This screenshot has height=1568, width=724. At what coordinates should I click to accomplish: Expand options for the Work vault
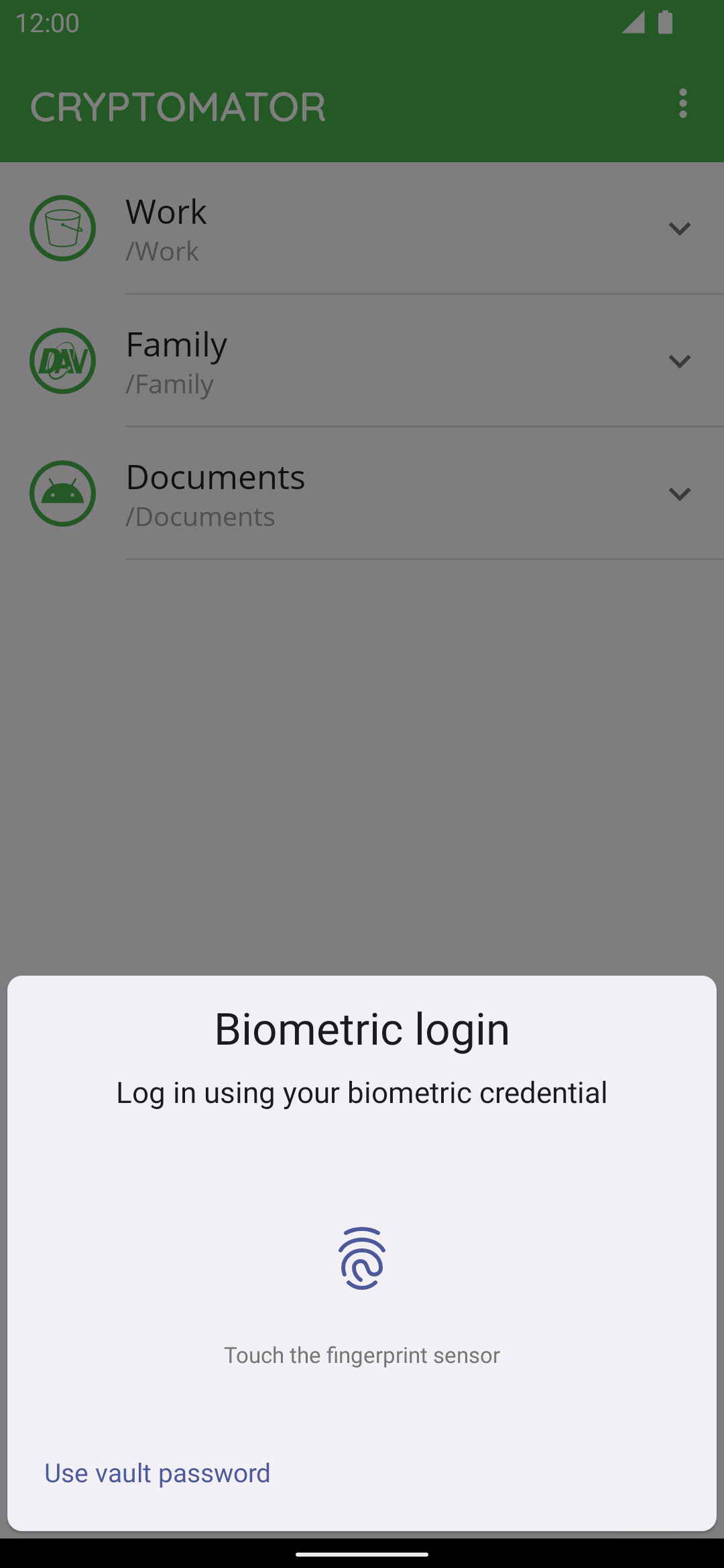(679, 229)
